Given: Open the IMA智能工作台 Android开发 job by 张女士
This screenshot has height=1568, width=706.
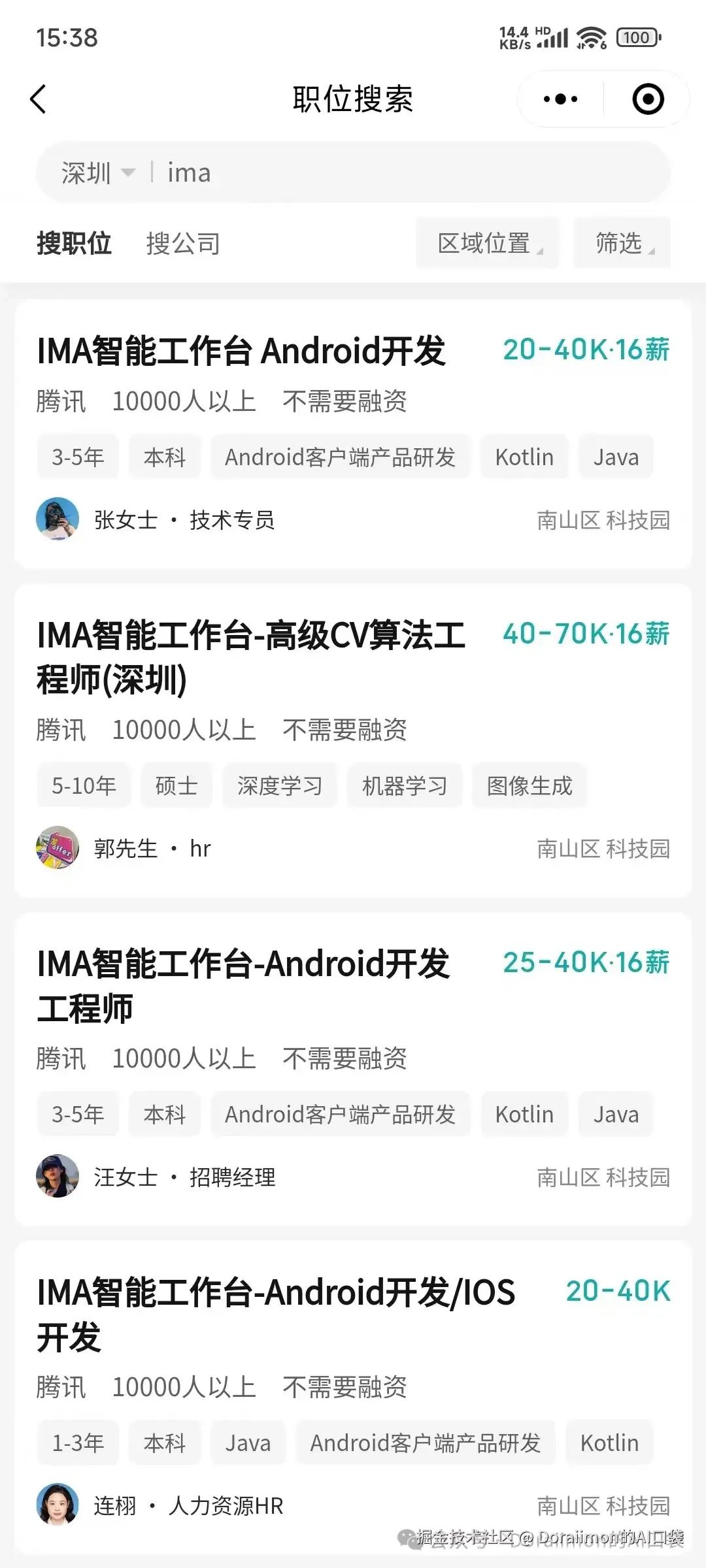Looking at the screenshot, I should 242,351.
